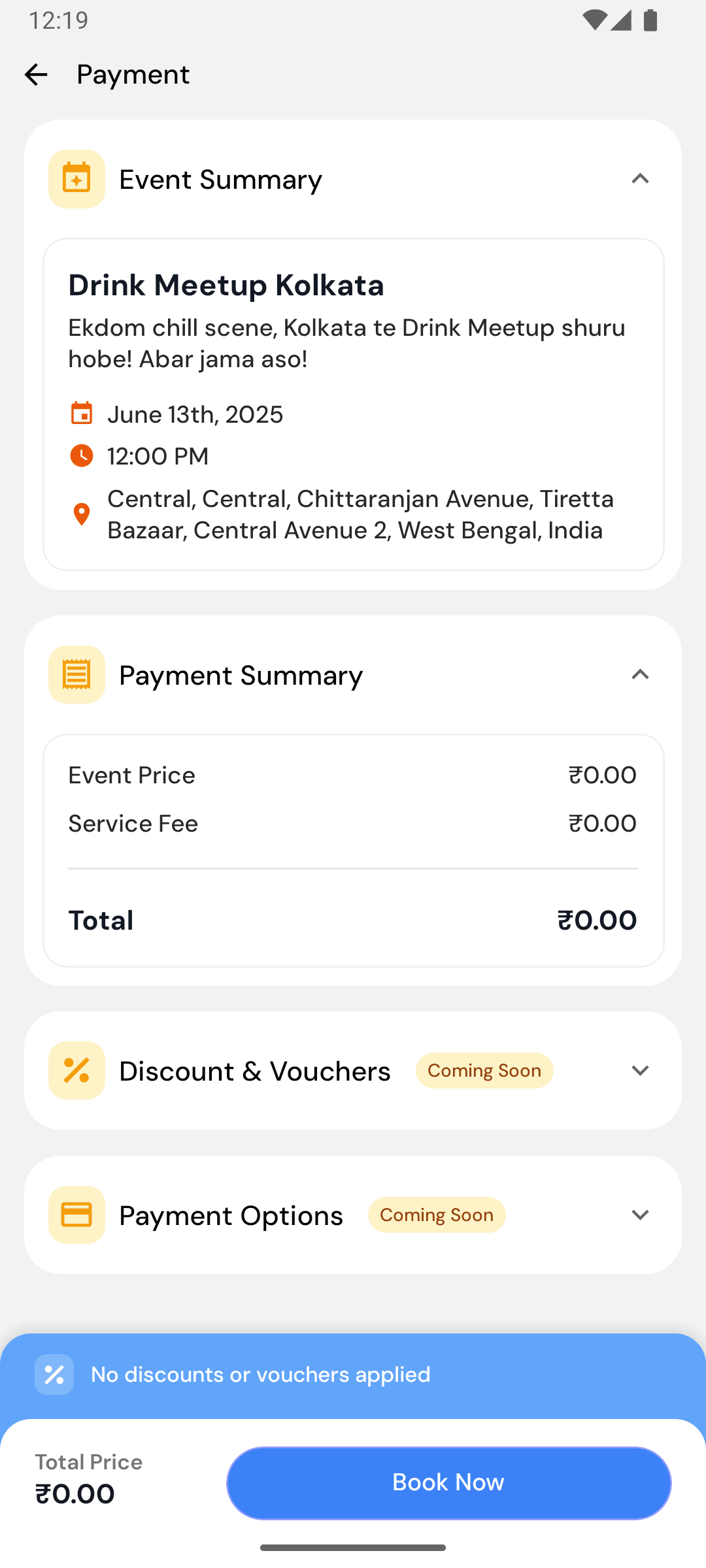Click the location pin for the venue address
This screenshot has width=706, height=1568.
(x=81, y=514)
